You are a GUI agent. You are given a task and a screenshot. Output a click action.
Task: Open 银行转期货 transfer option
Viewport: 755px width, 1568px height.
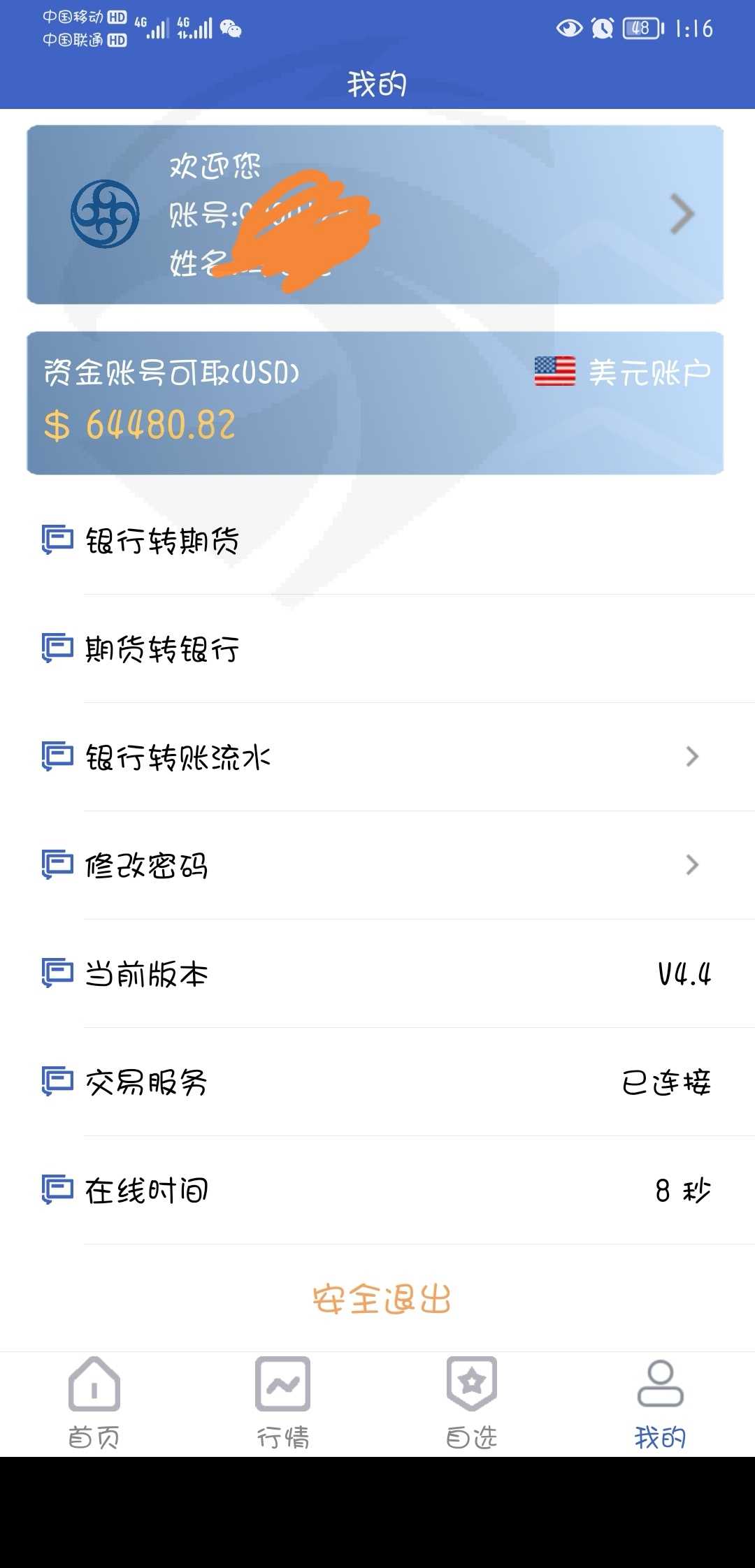pos(377,541)
